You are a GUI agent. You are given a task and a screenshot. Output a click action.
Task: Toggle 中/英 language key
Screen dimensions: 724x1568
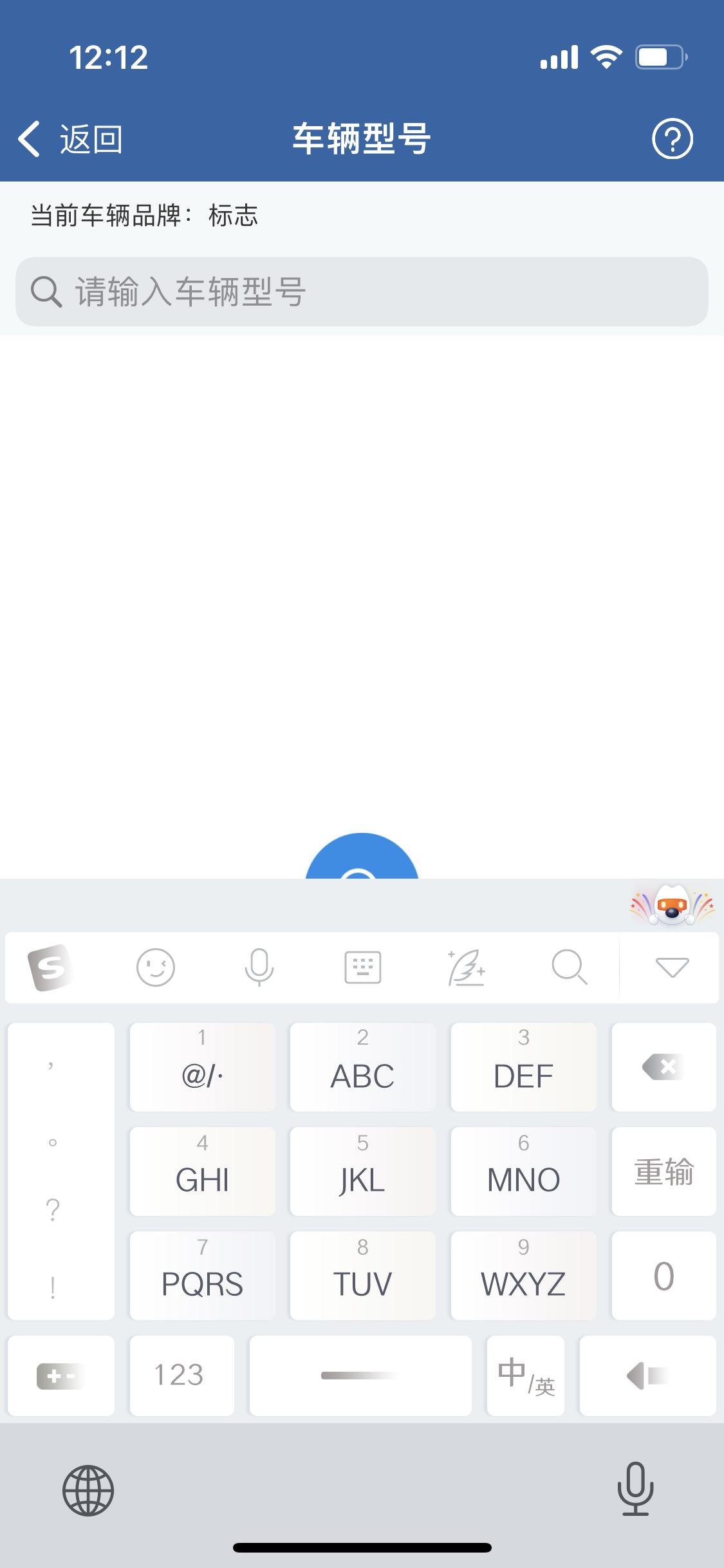(x=525, y=1376)
